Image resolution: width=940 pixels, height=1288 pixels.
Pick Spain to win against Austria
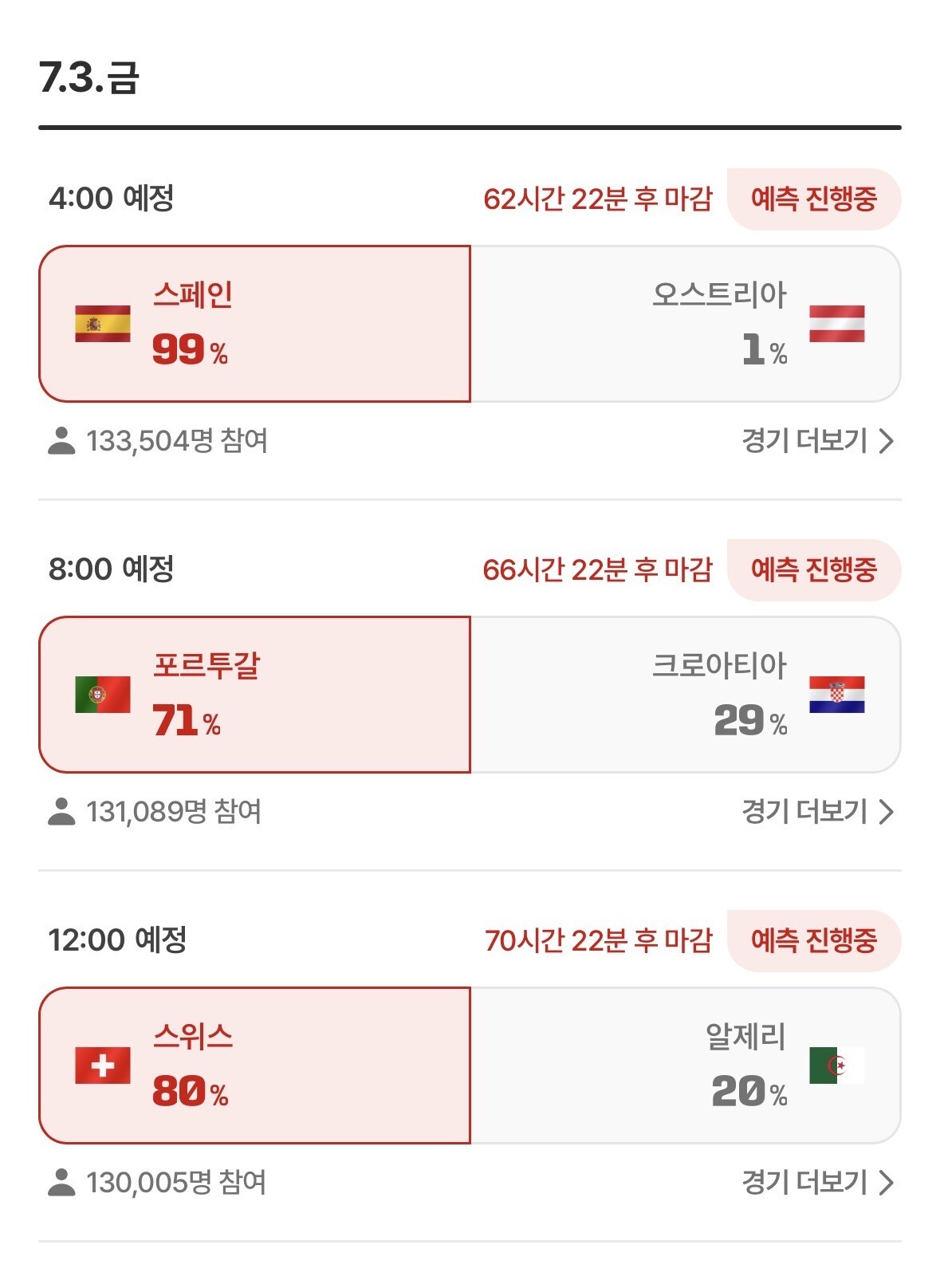click(255, 324)
